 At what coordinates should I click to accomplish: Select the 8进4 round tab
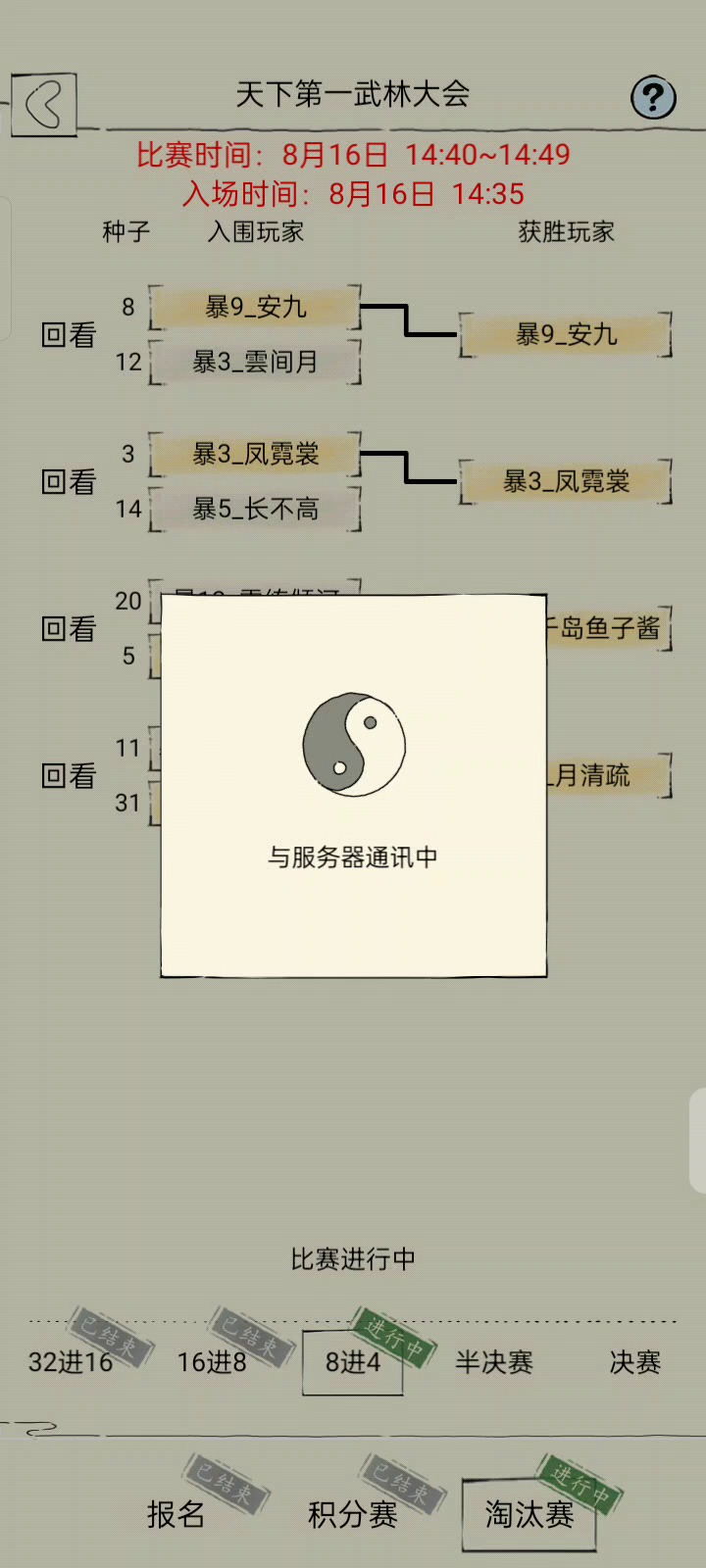coord(353,1362)
